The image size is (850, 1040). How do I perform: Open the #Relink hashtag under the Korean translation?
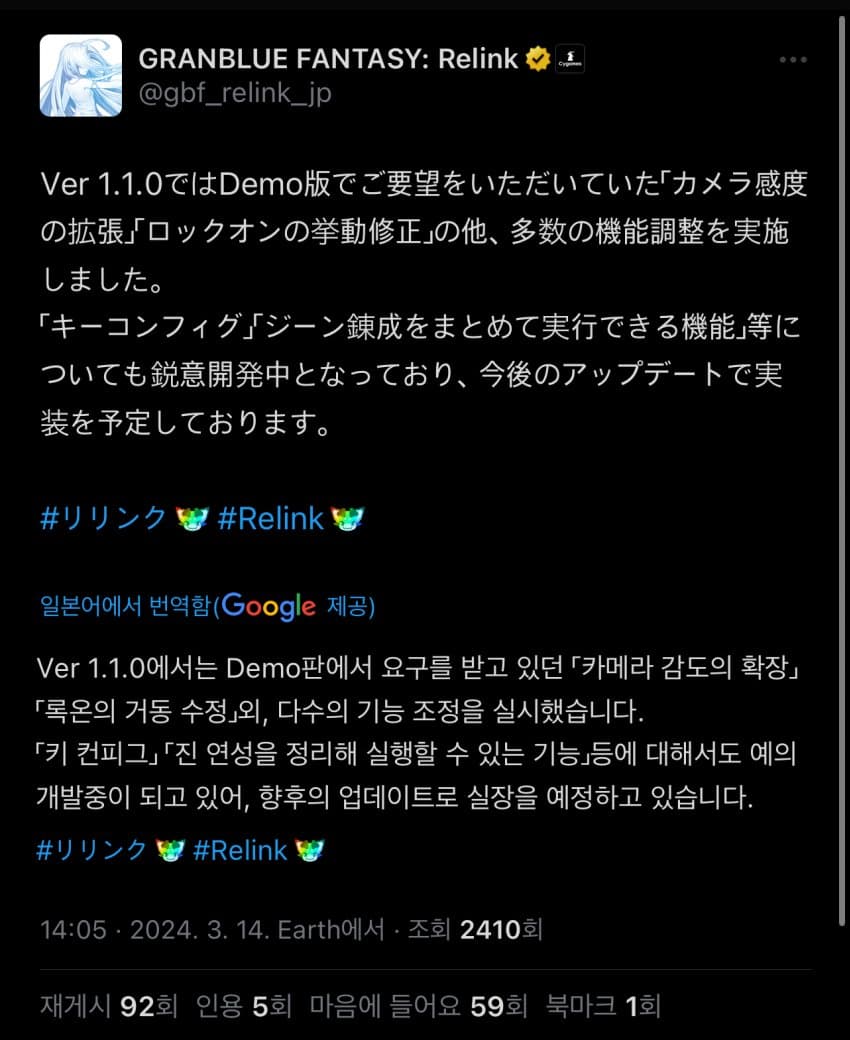[240, 850]
